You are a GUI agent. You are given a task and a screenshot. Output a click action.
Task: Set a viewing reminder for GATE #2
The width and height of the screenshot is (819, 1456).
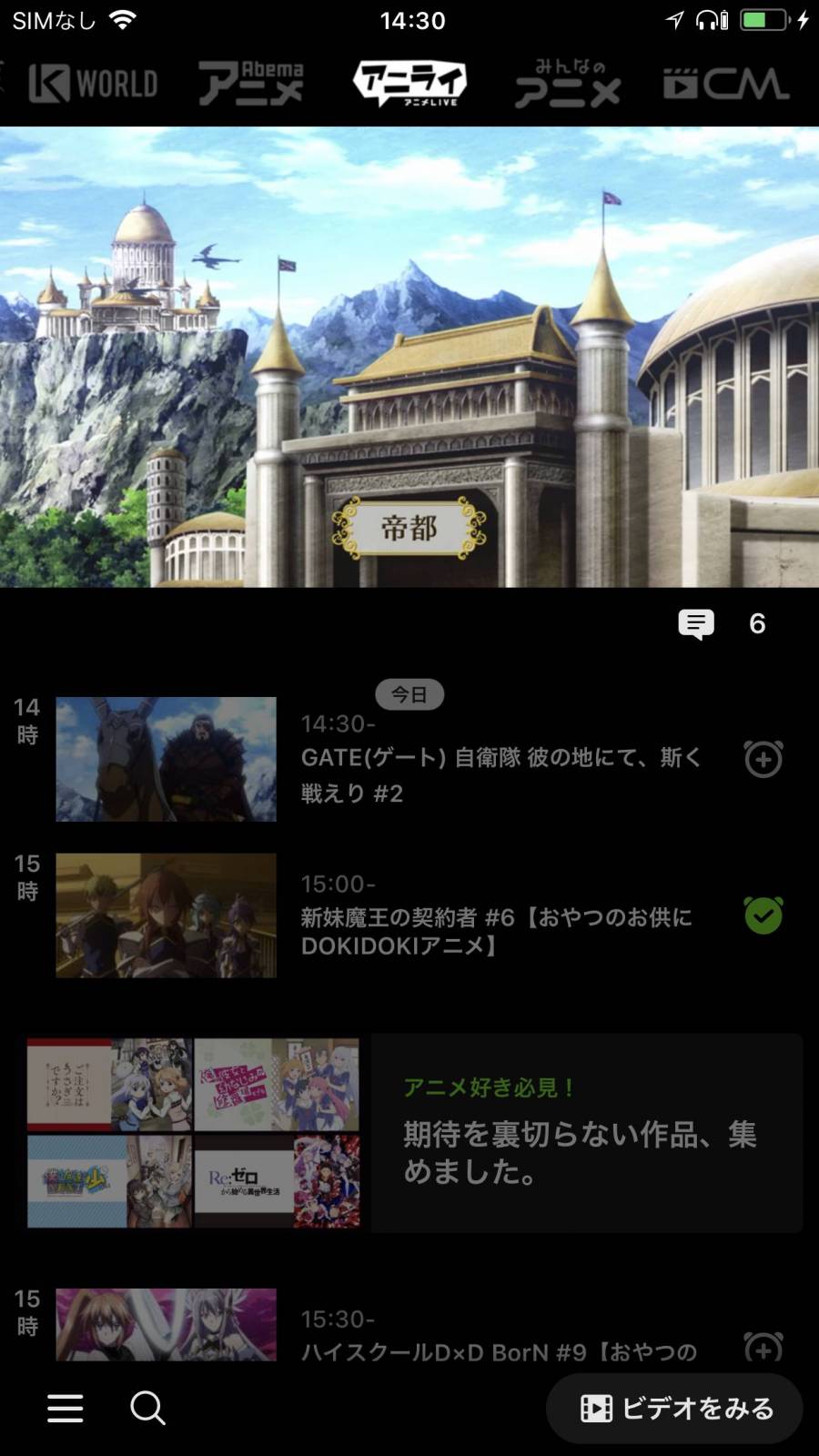763,759
